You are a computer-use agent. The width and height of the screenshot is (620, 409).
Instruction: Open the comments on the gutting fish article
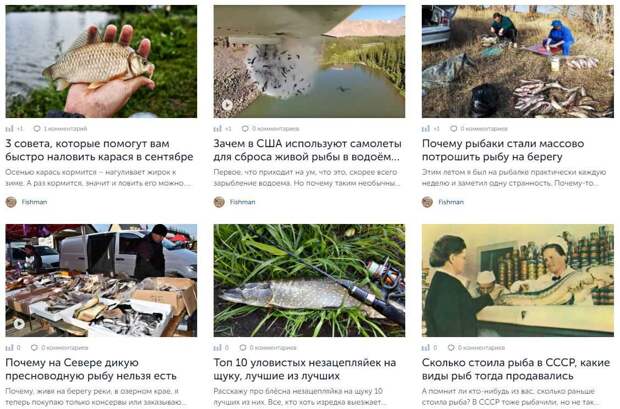pos(481,129)
